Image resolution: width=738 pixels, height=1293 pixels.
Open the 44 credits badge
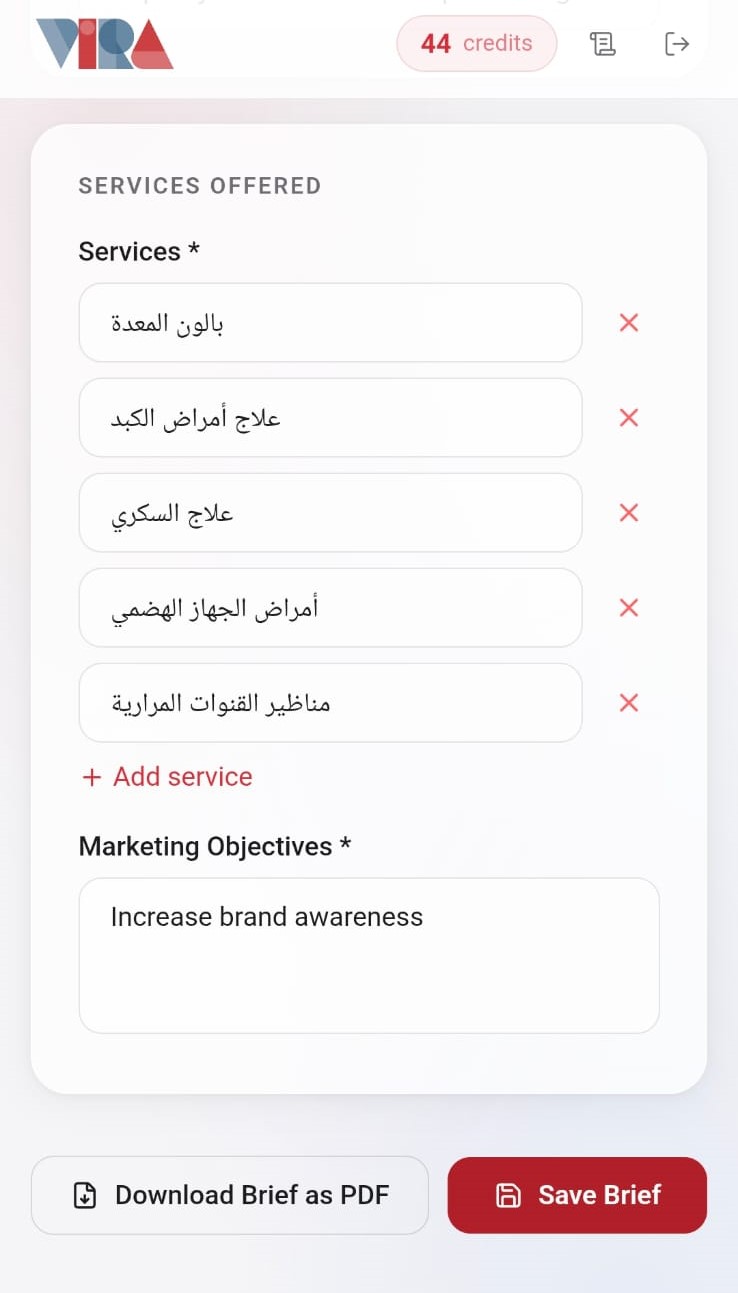[476, 43]
